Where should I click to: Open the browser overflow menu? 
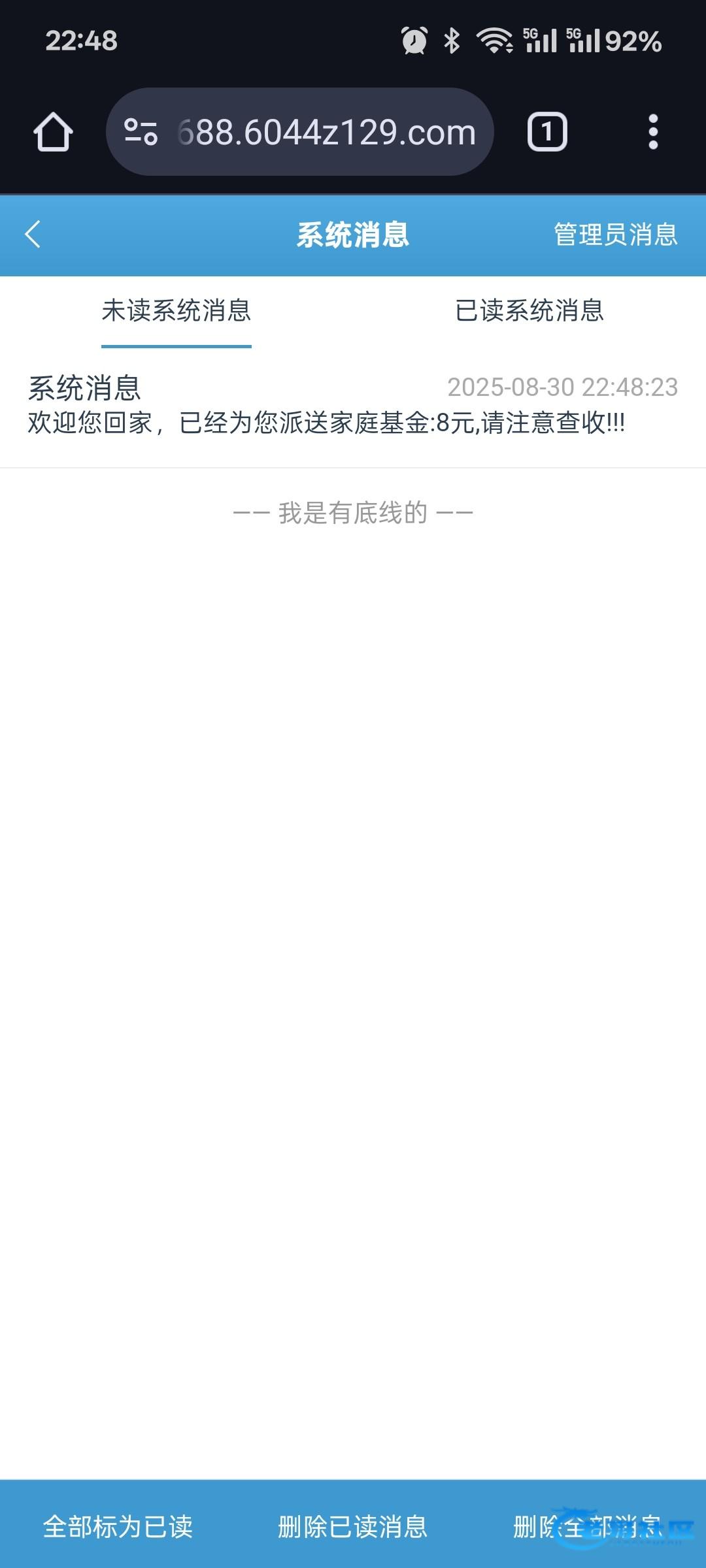point(652,132)
